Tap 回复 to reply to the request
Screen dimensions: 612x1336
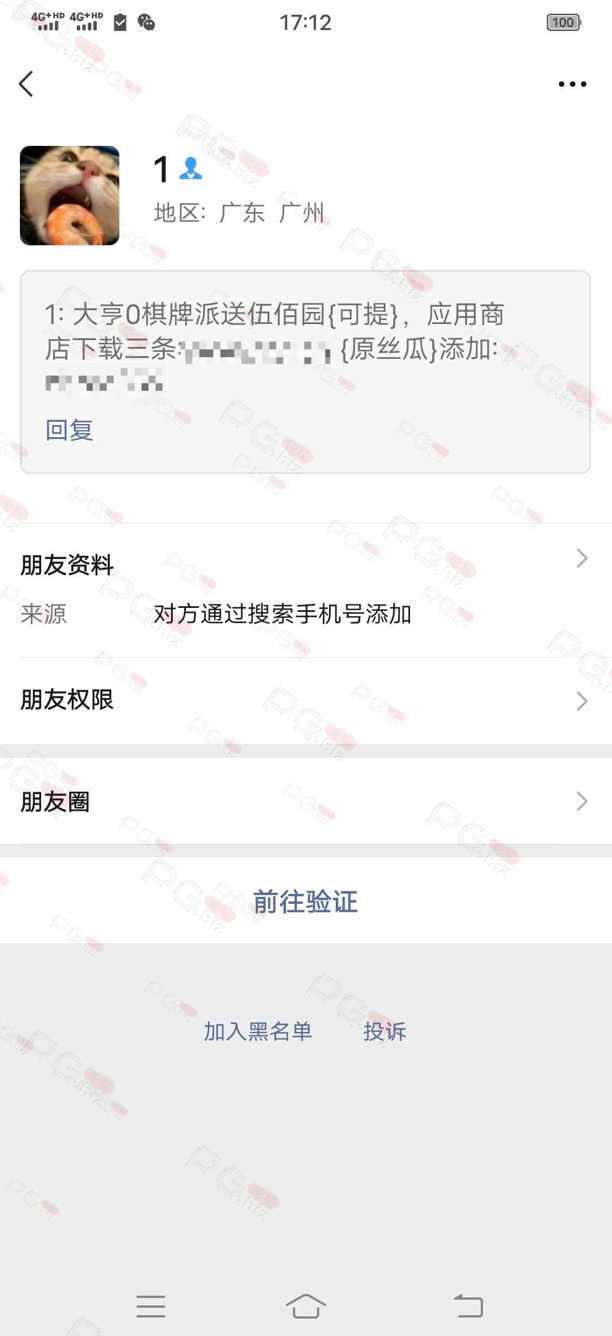[69, 430]
